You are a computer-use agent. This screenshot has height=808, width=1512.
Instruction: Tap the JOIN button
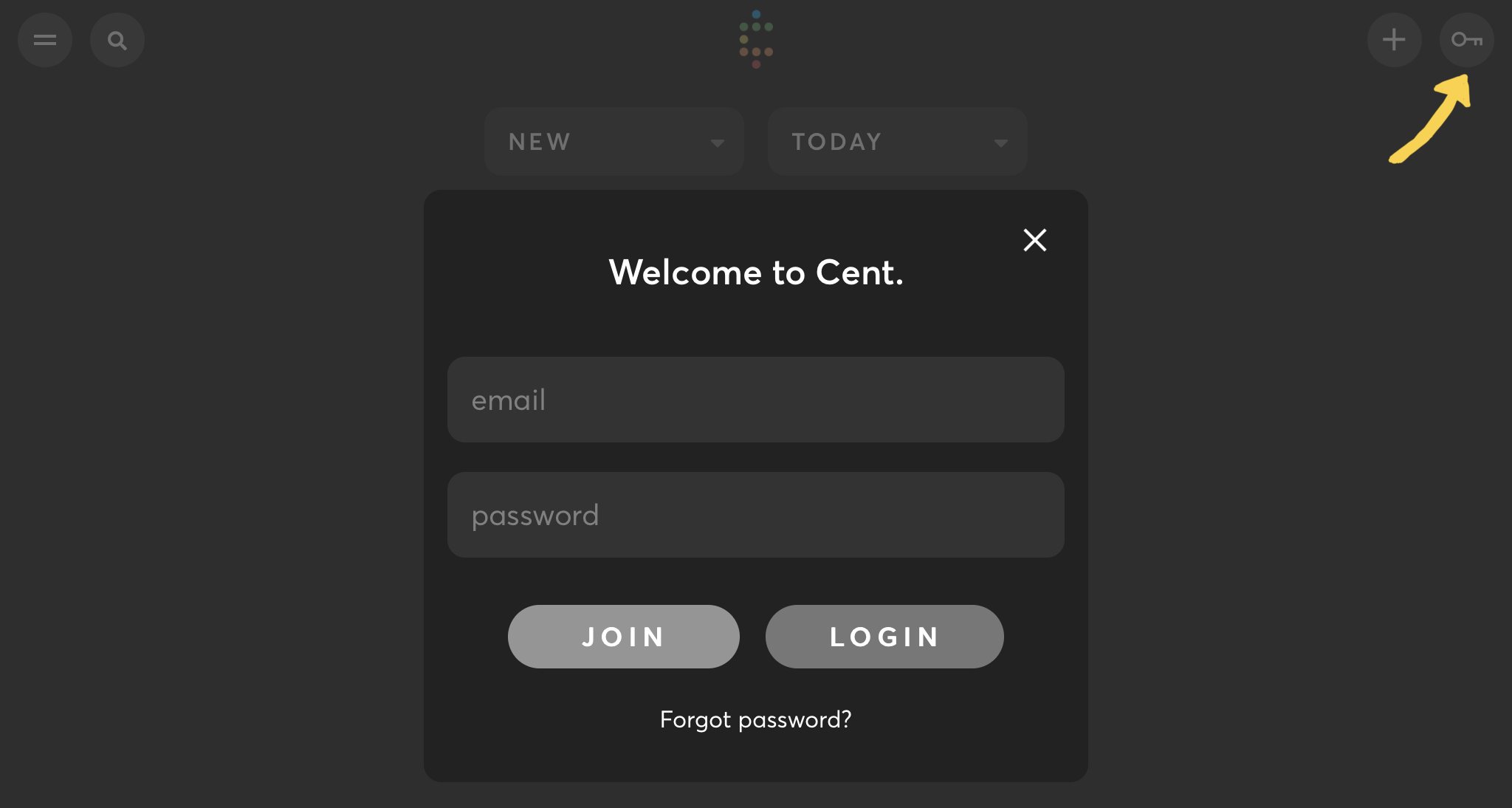tap(623, 637)
